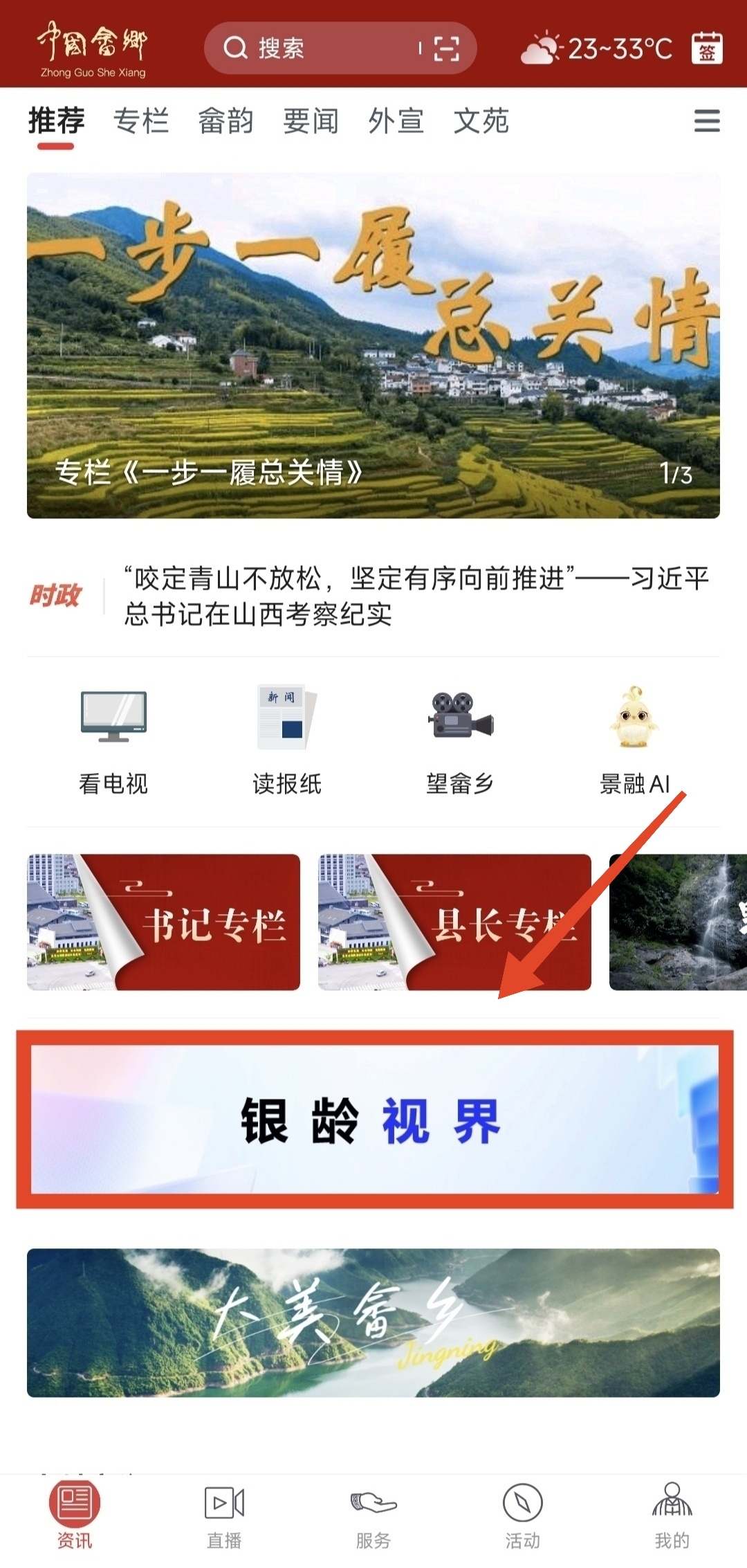Switch to the 专栏 tab
This screenshot has height=1568, width=747.
[141, 121]
